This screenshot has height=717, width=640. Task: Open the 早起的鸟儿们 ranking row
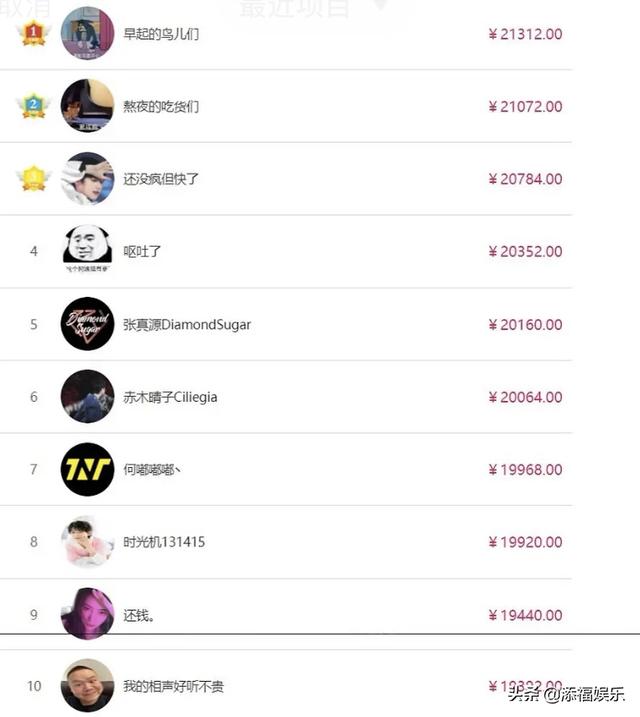pyautogui.click(x=161, y=34)
